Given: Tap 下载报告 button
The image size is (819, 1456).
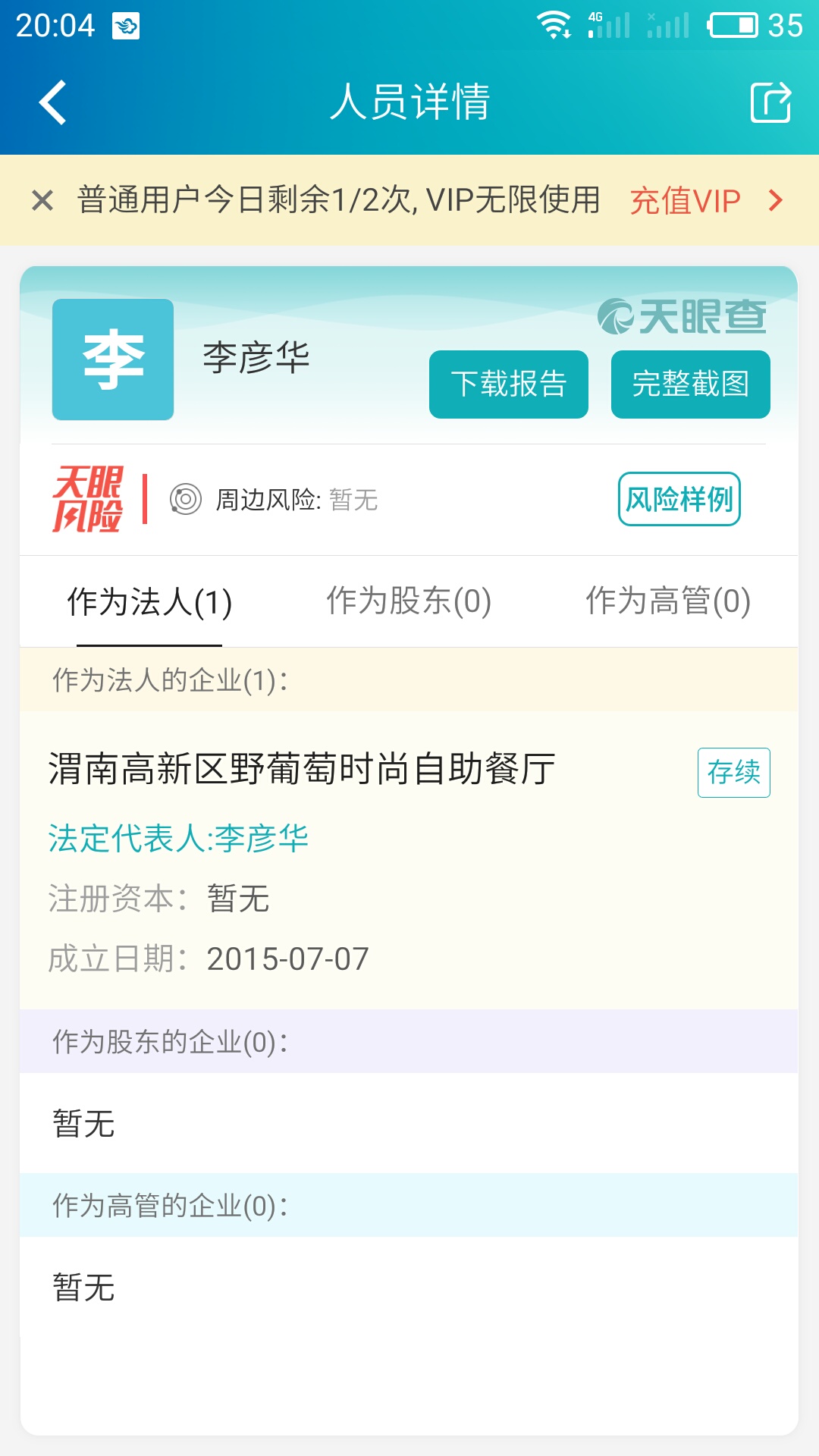Looking at the screenshot, I should pos(508,384).
